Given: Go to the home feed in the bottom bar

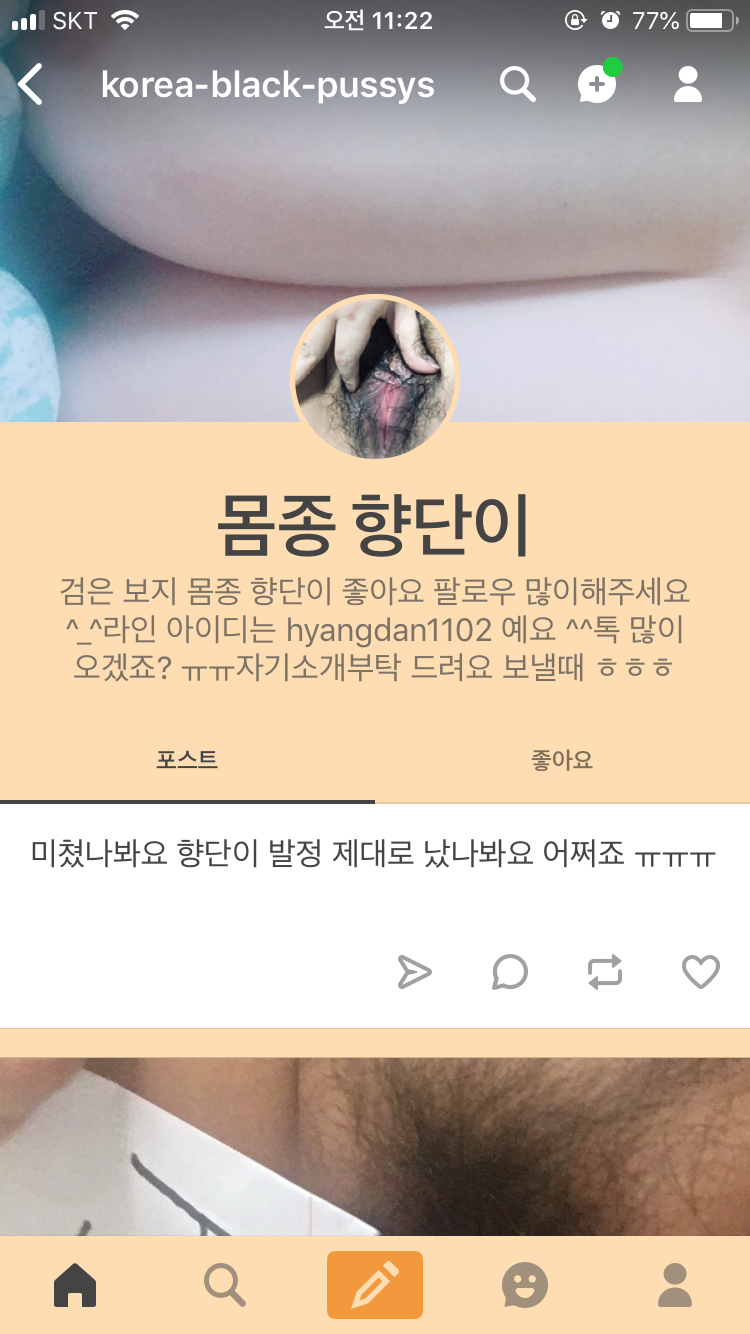Looking at the screenshot, I should pyautogui.click(x=75, y=1285).
